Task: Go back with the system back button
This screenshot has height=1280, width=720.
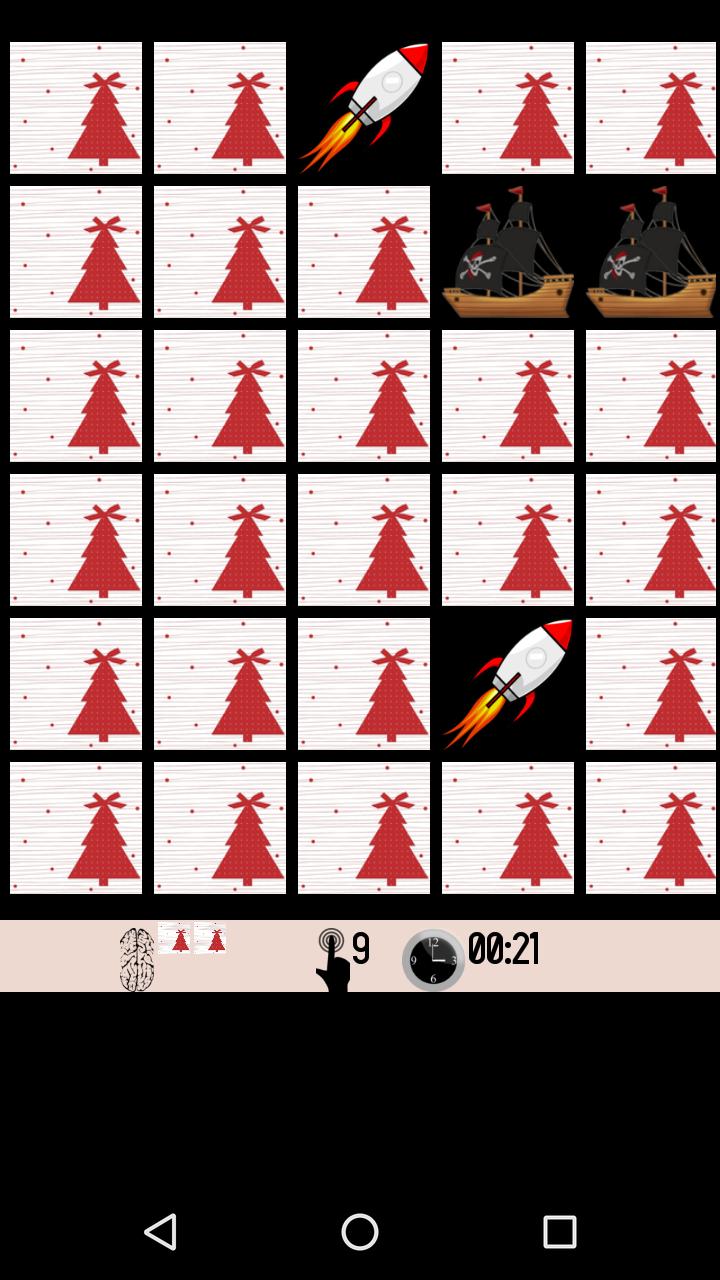Action: 160,1232
